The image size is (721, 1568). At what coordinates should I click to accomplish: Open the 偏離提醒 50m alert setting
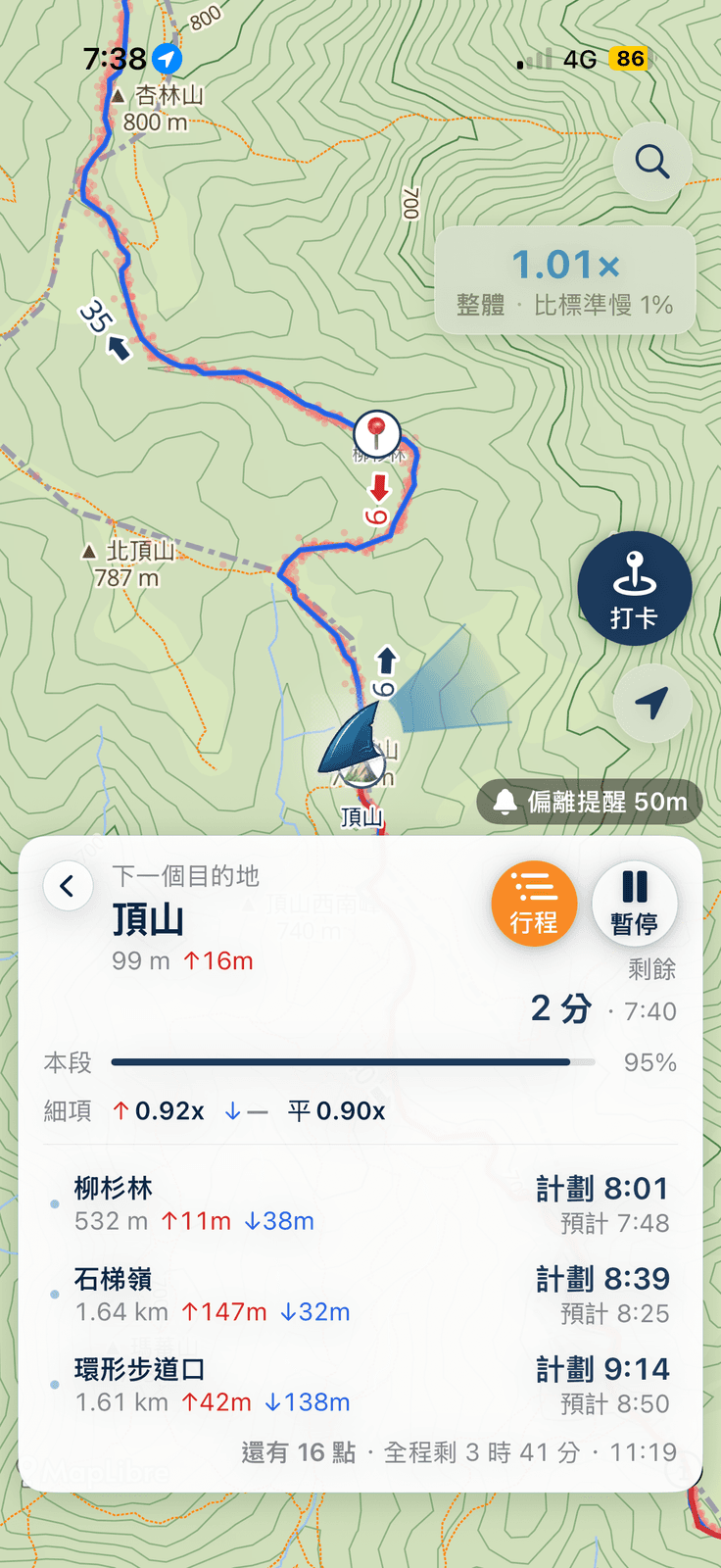590,803
